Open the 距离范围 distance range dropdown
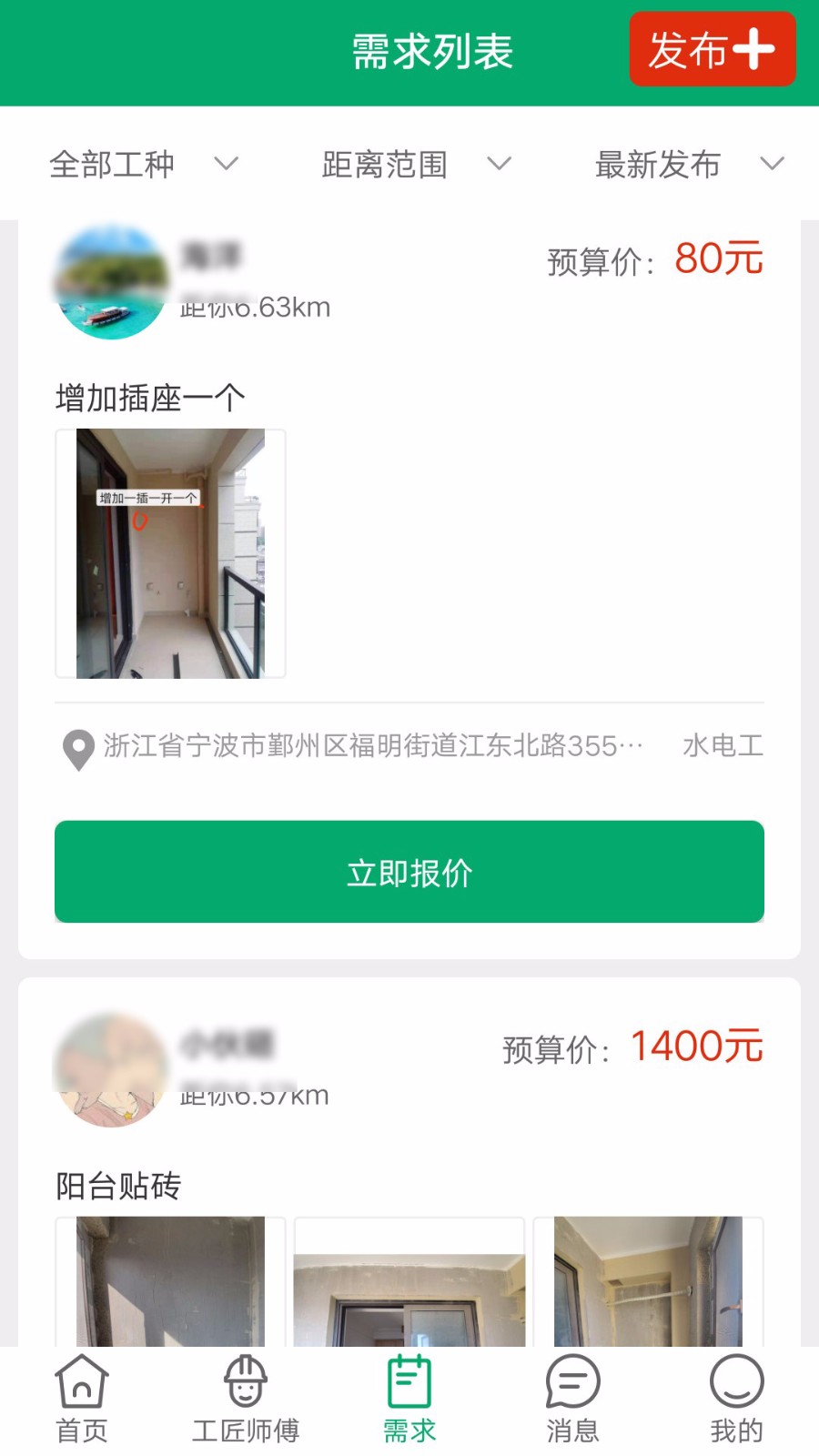Screen dimensions: 819x1456 (x=411, y=165)
